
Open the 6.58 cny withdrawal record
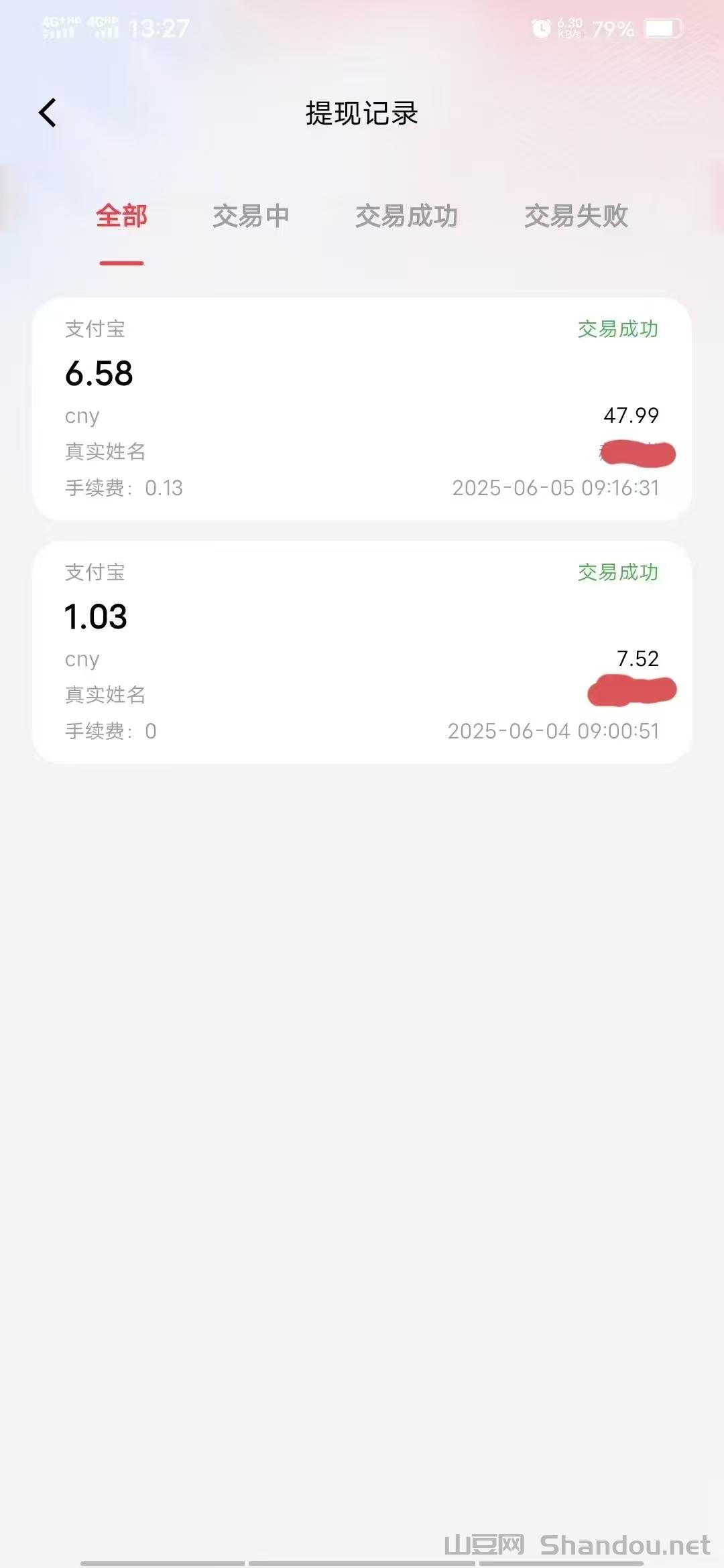click(x=362, y=408)
